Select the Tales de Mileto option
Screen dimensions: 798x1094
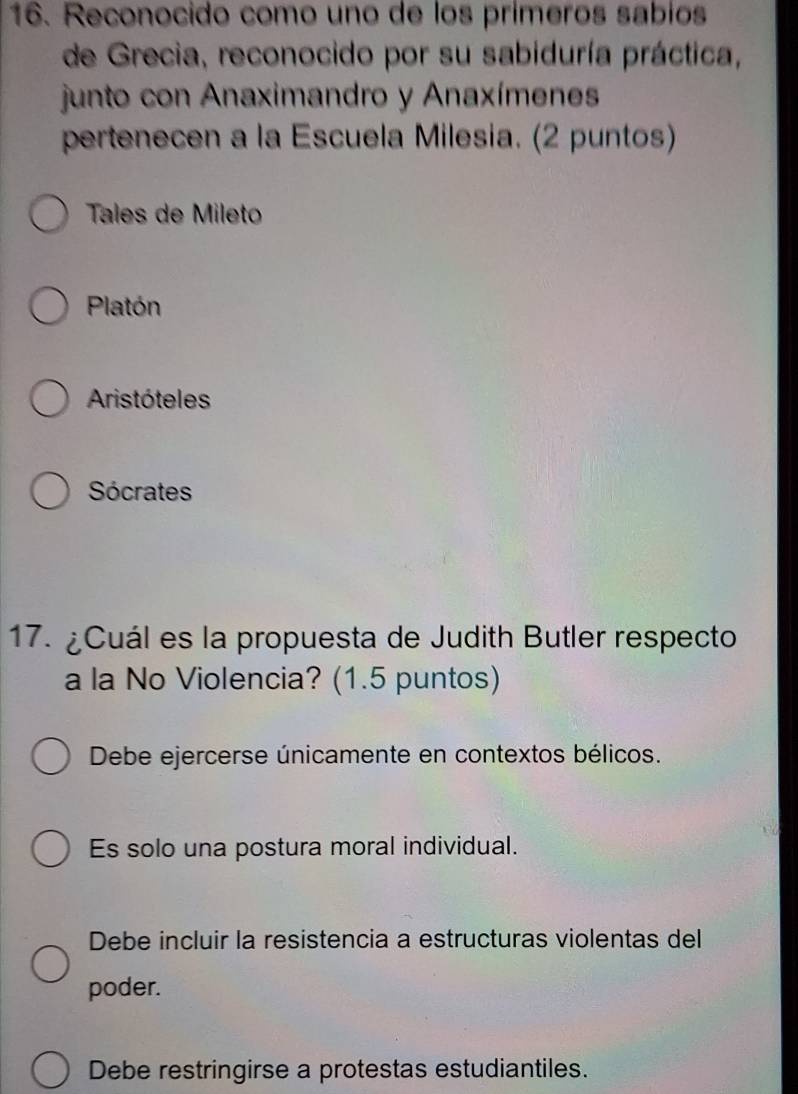click(51, 215)
